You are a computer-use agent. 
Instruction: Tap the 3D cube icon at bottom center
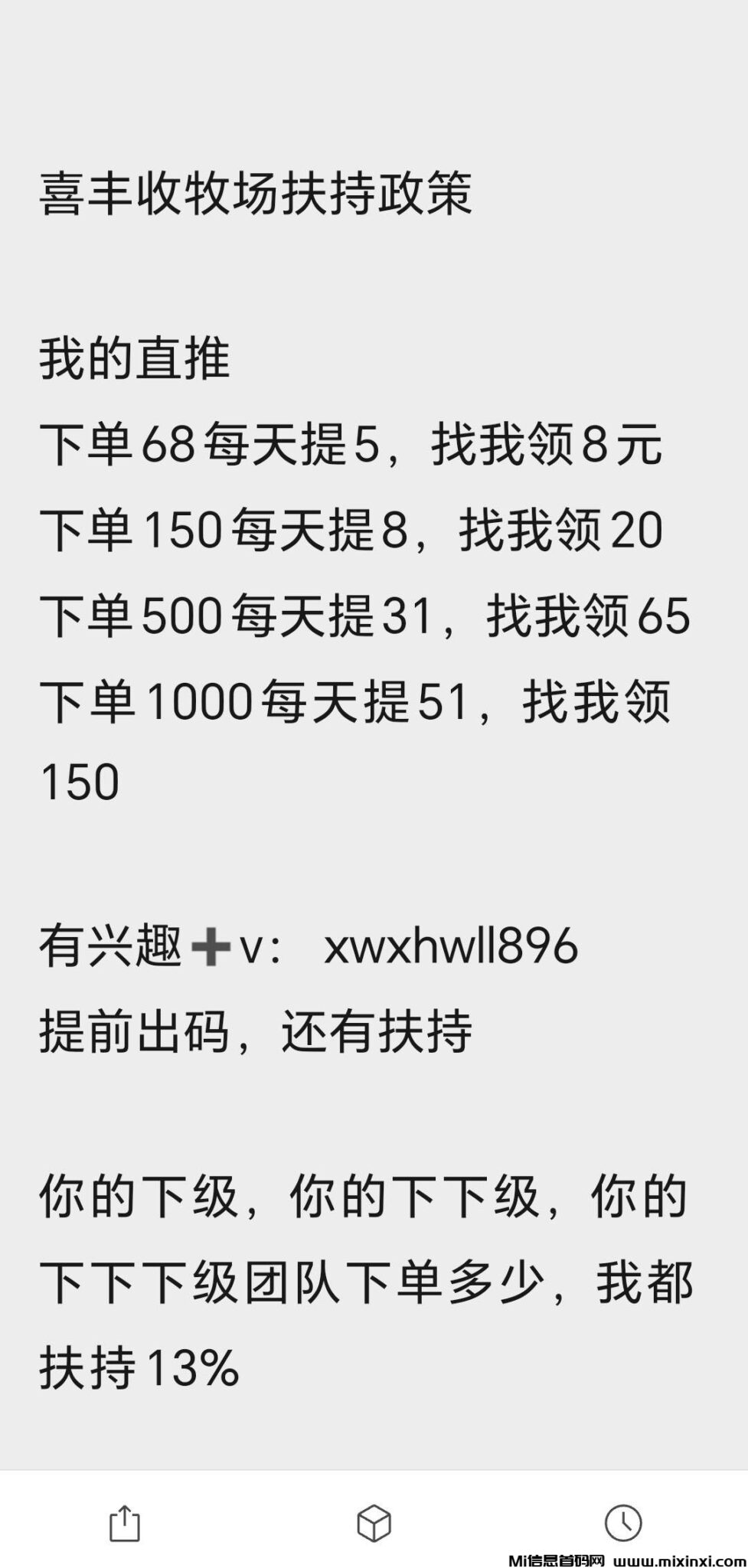coord(373,1524)
